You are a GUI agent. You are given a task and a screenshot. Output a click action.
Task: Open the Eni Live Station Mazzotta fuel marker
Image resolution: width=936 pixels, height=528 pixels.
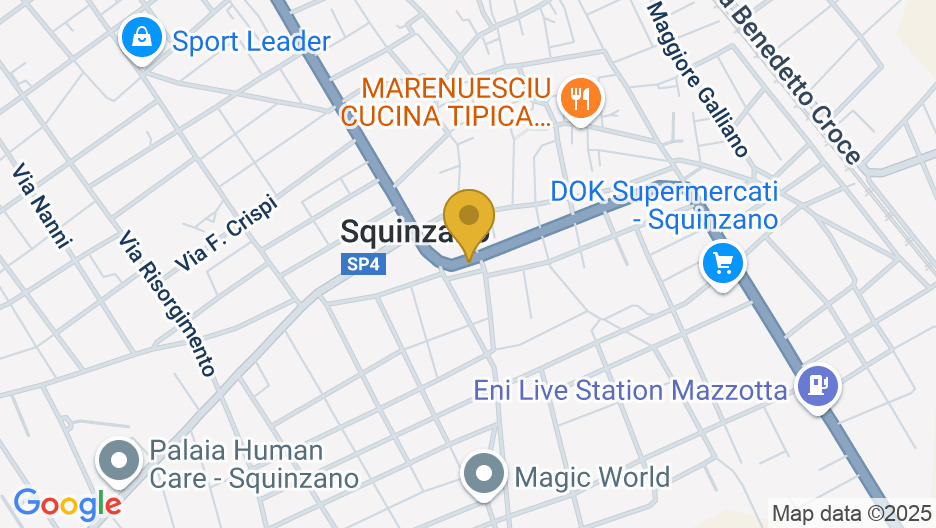point(819,384)
